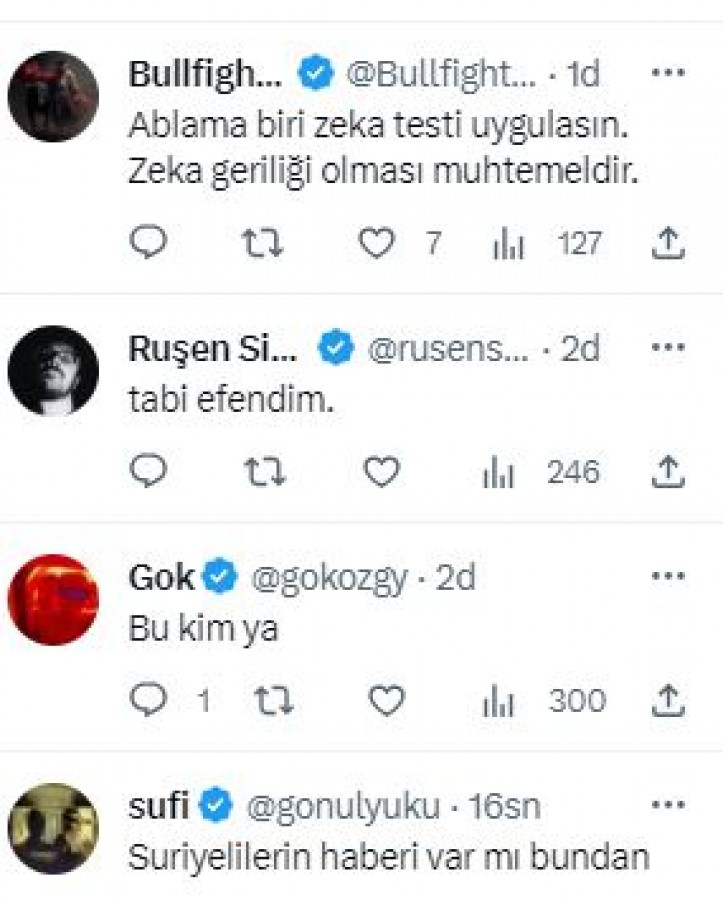Open sufi's profile avatar

(x=53, y=829)
